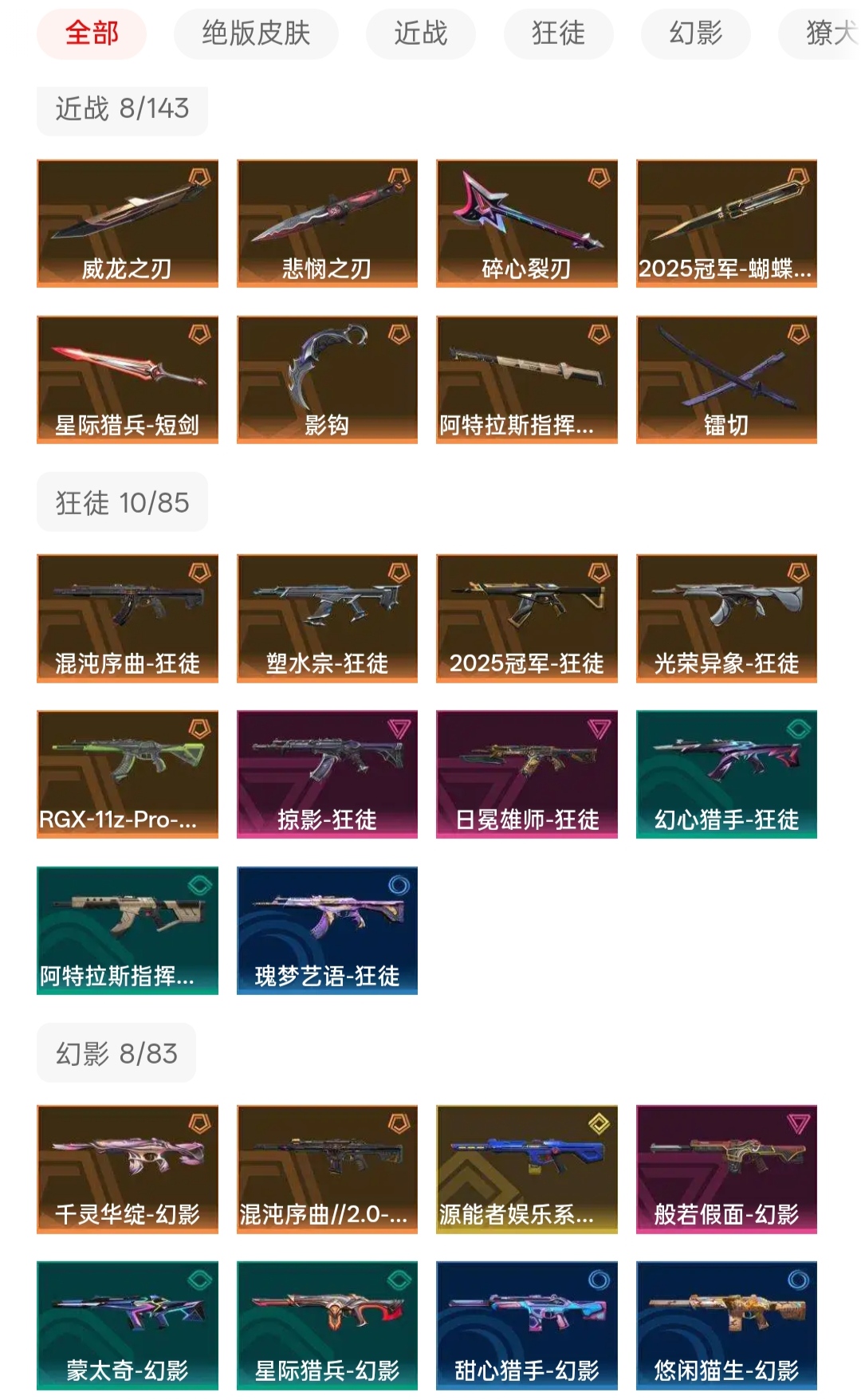Tap the 掠影-狂徒 skin card

coord(327,774)
